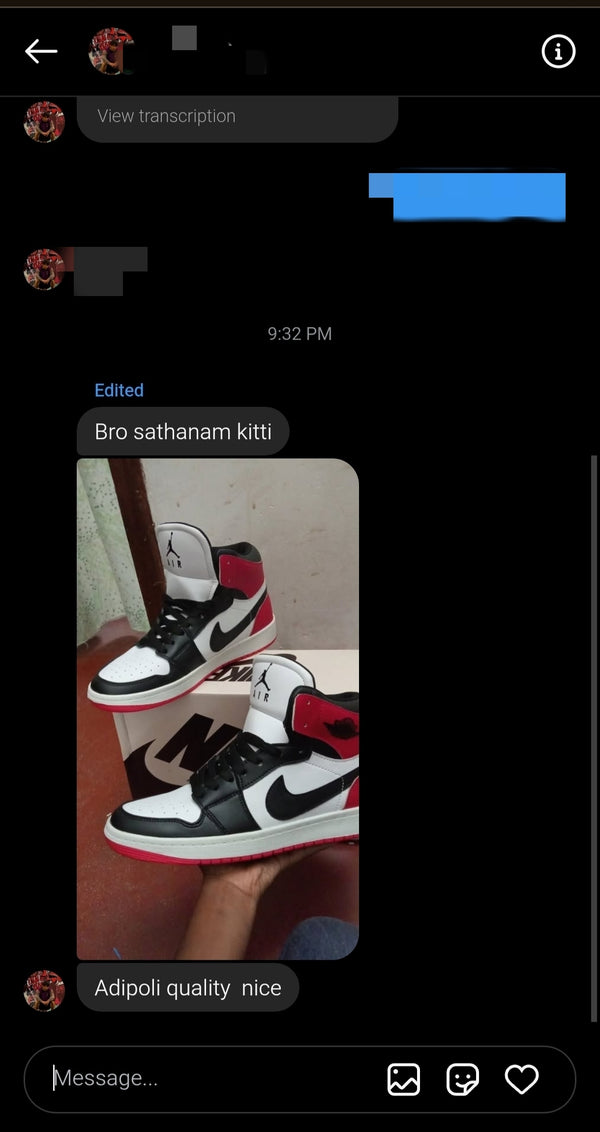Send a heart reaction
Screen dimensions: 600x1132
click(521, 1079)
